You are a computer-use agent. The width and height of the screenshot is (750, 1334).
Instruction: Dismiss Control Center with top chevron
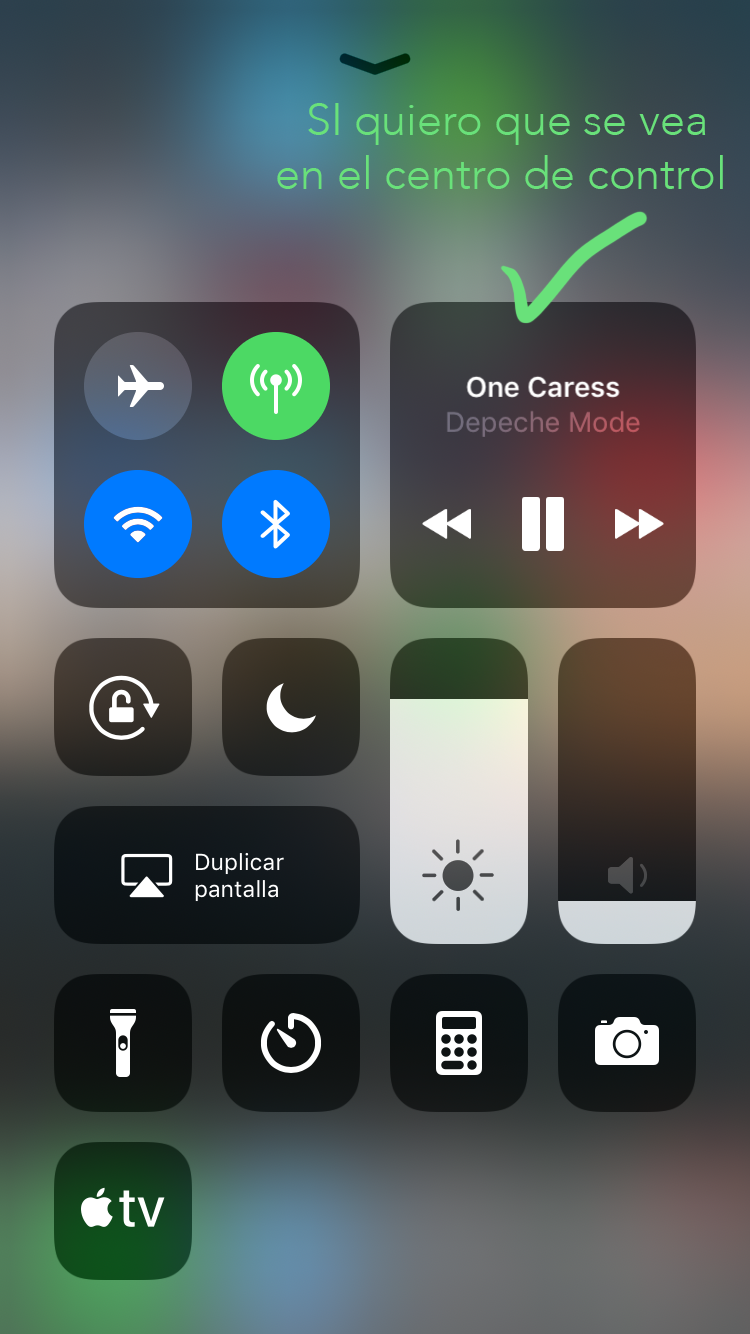pyautogui.click(x=375, y=63)
